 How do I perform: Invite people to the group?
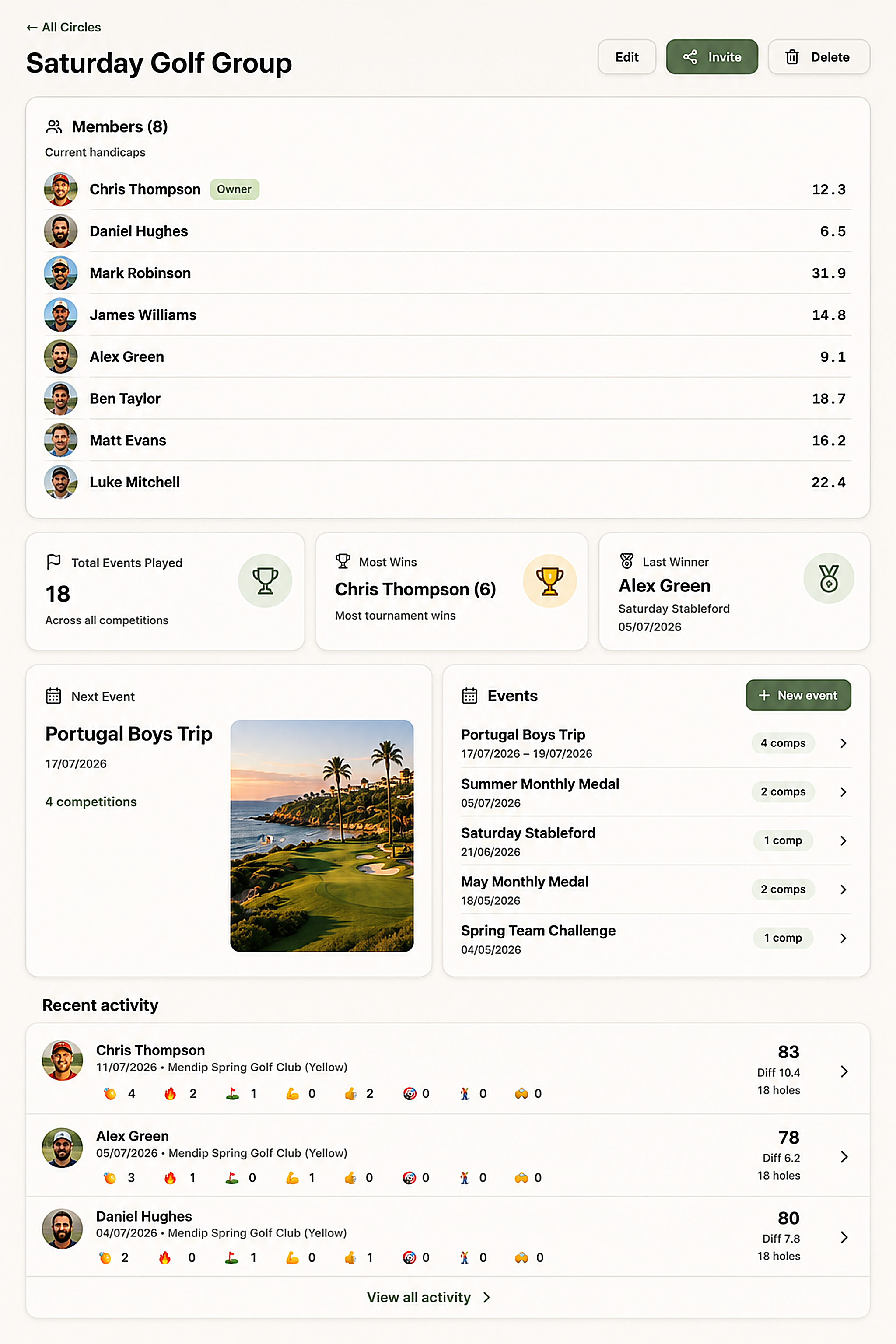pyautogui.click(x=712, y=57)
